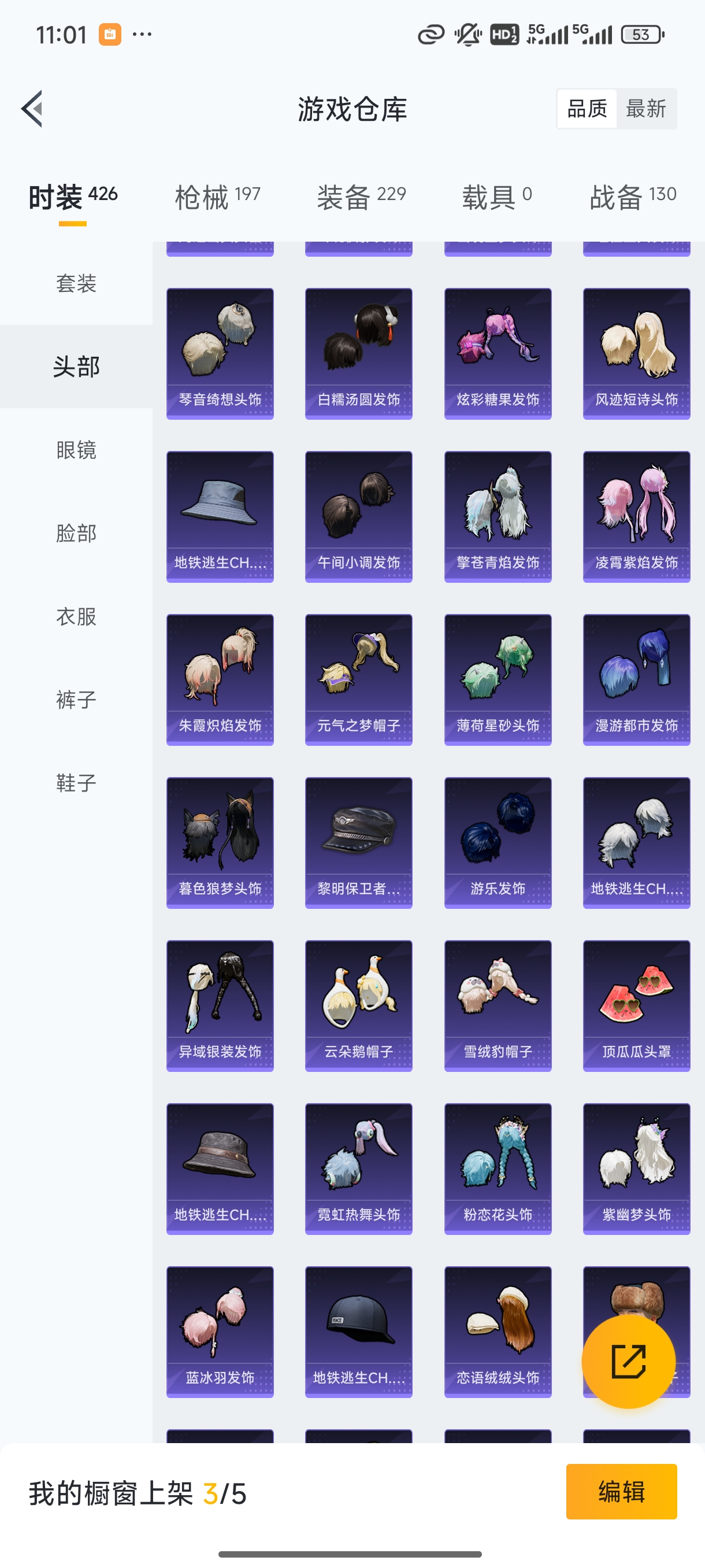Switch to the 装备 tab
Screen dimensions: 705x1568
(x=361, y=197)
